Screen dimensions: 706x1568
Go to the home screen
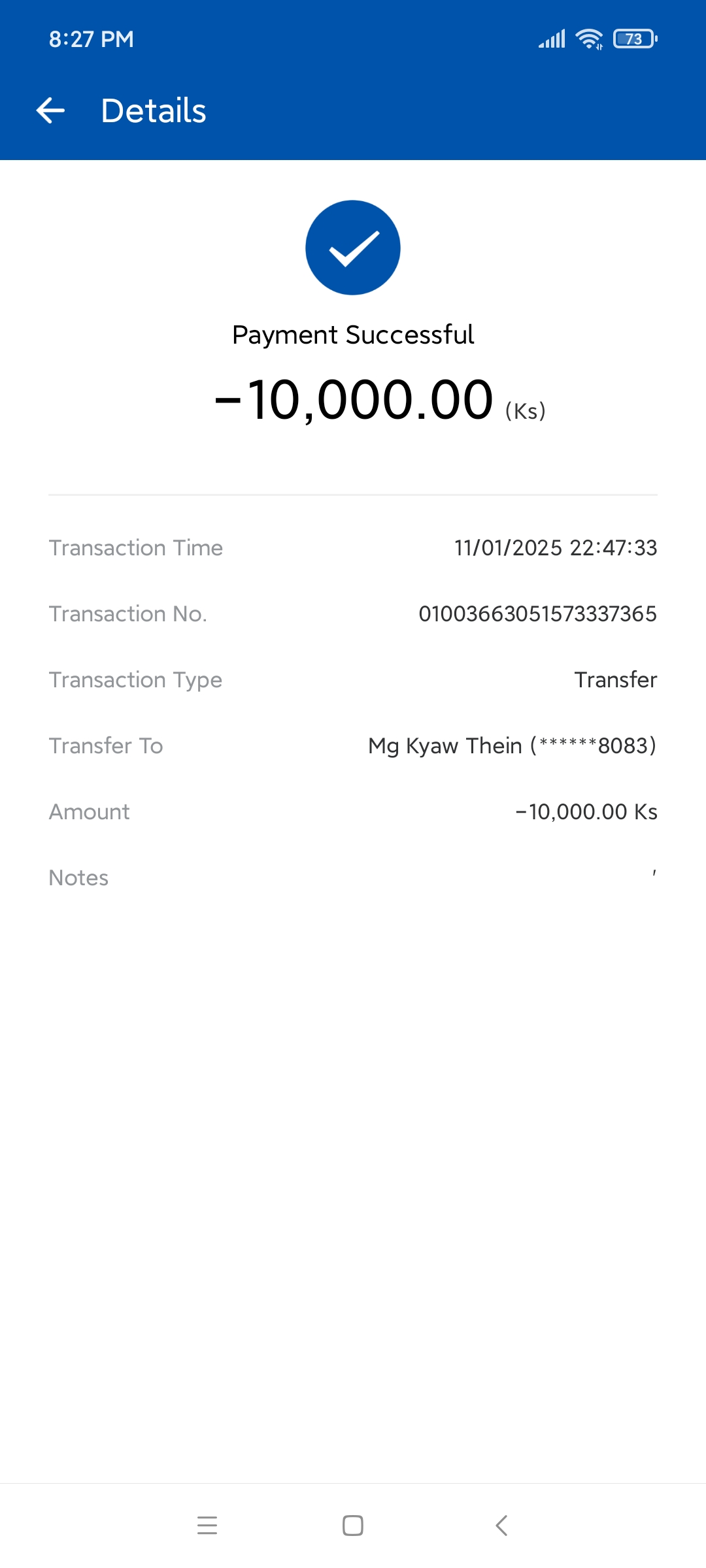click(353, 1526)
